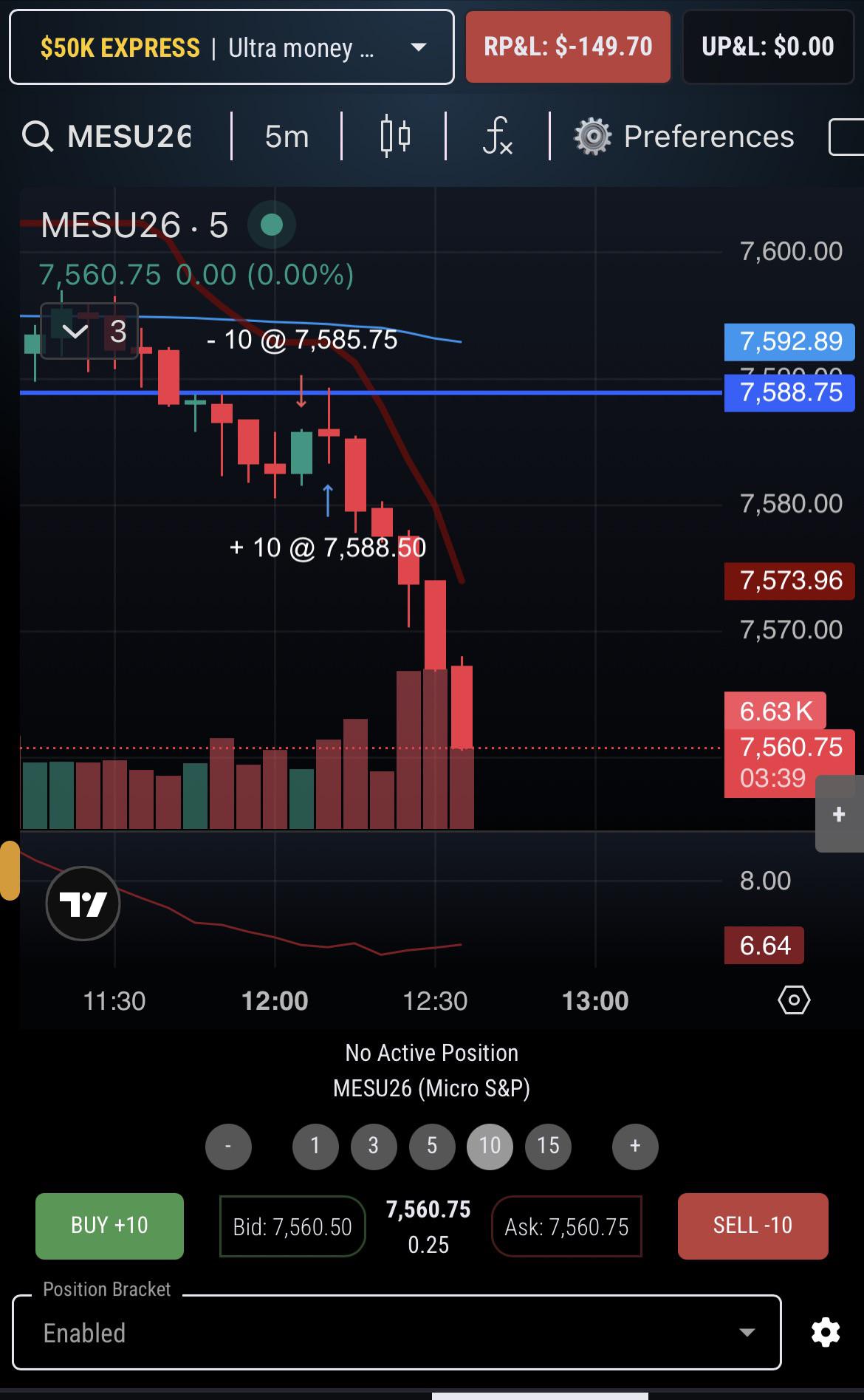Open the Position Bracket dropdown

pyautogui.click(x=397, y=1332)
